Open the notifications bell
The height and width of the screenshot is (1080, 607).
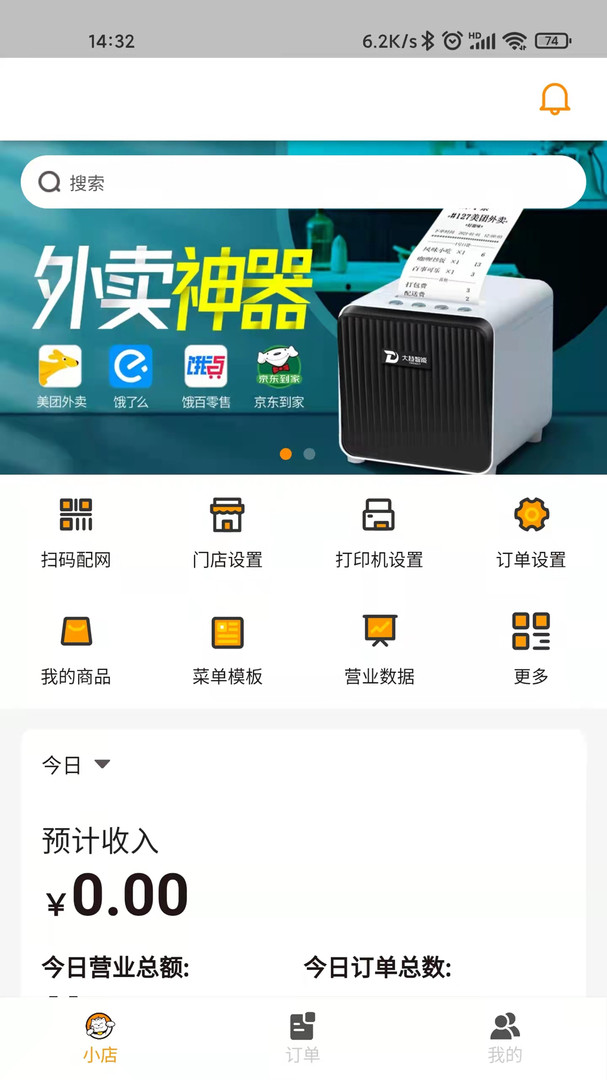(554, 99)
